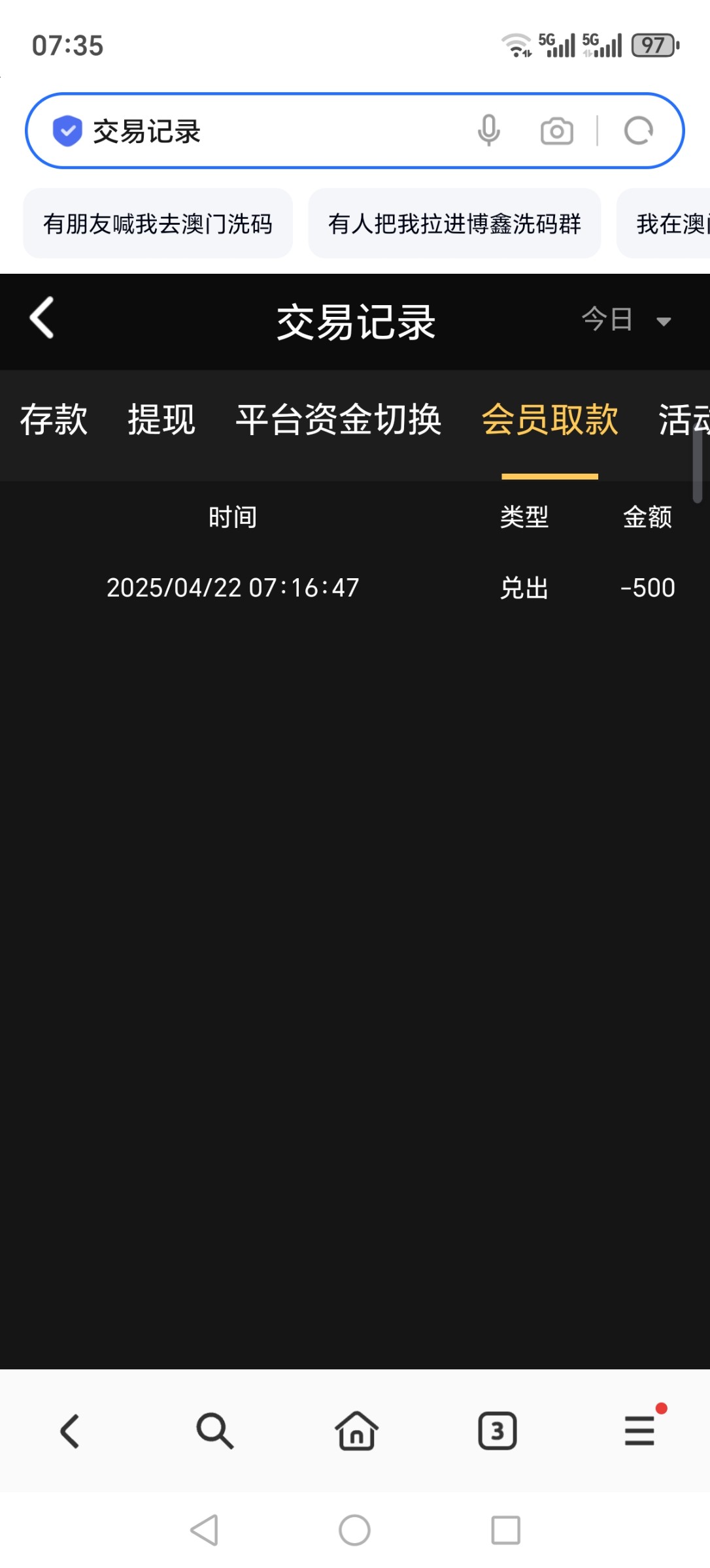710x1568 pixels.
Task: Tap the system recent apps square button
Action: tap(505, 1530)
